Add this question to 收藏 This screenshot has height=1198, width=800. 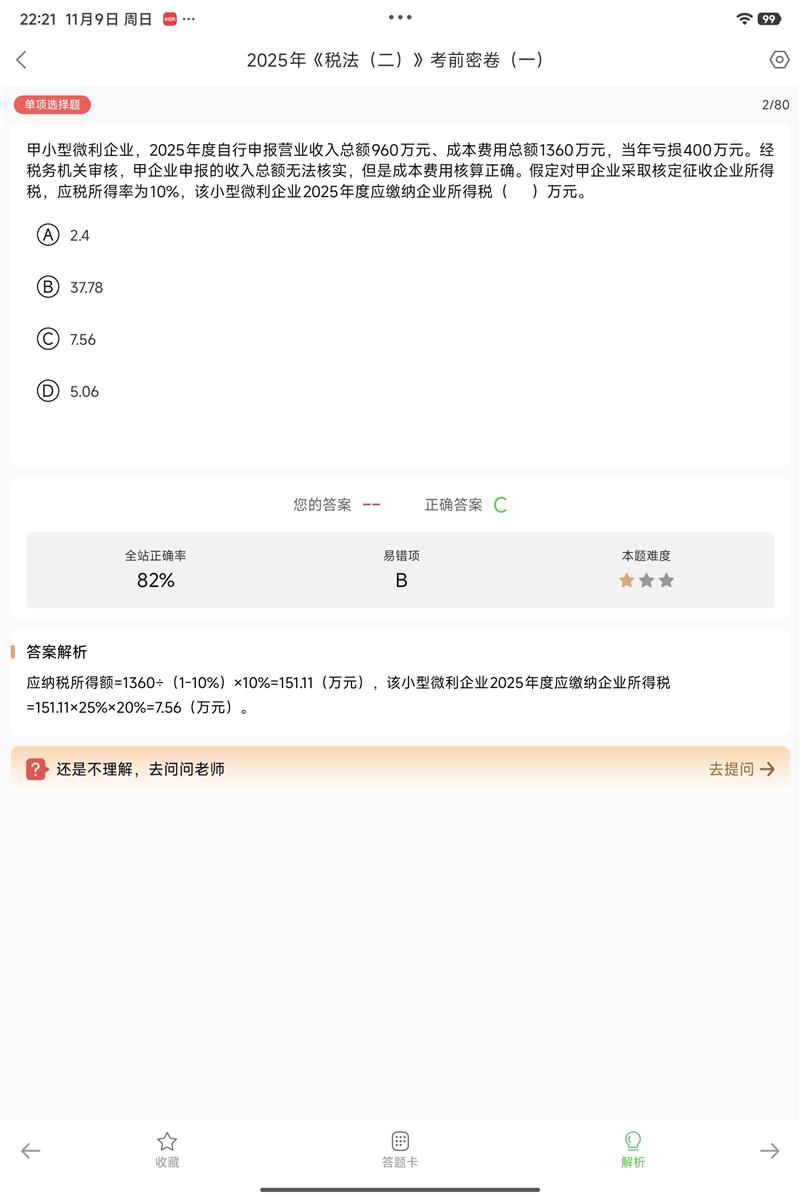point(167,1149)
